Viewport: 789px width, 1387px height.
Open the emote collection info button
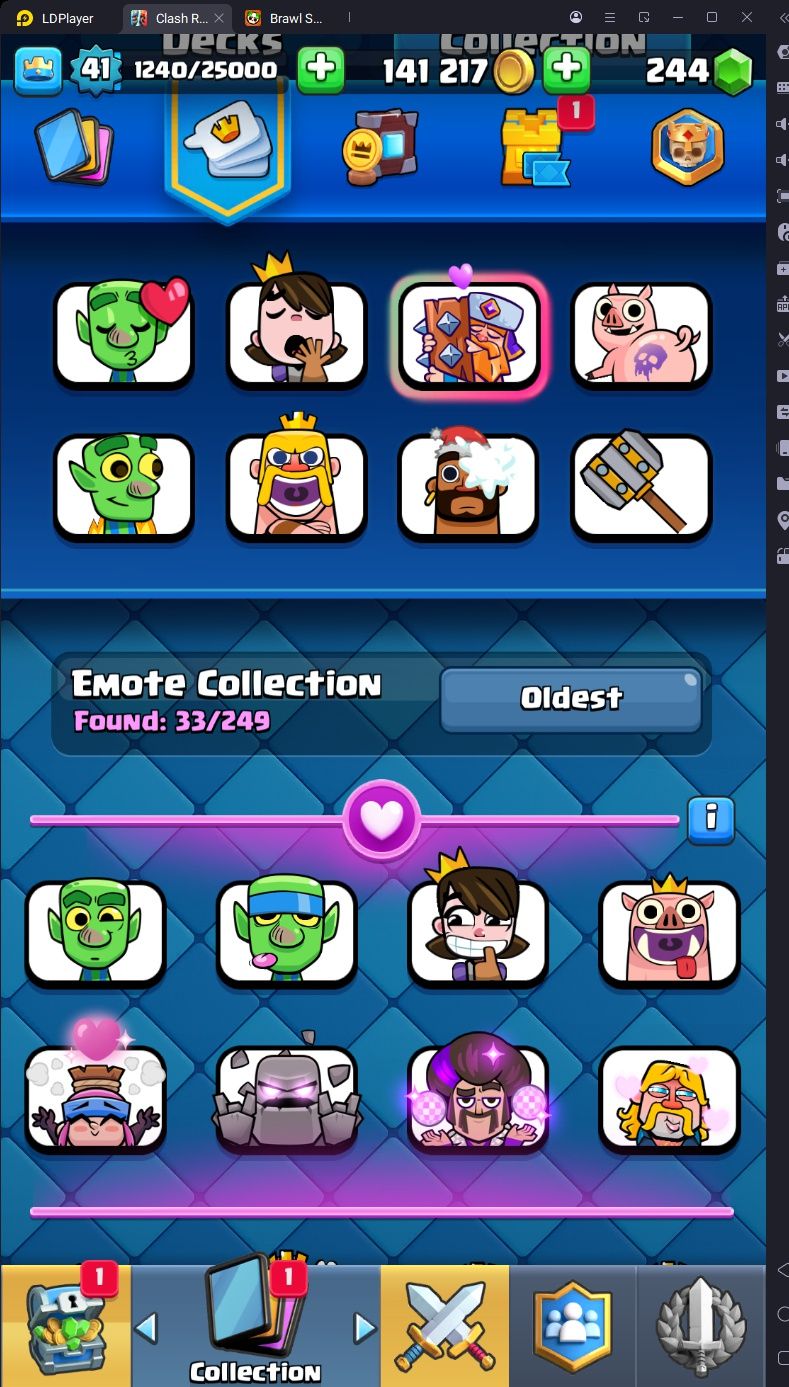[711, 819]
